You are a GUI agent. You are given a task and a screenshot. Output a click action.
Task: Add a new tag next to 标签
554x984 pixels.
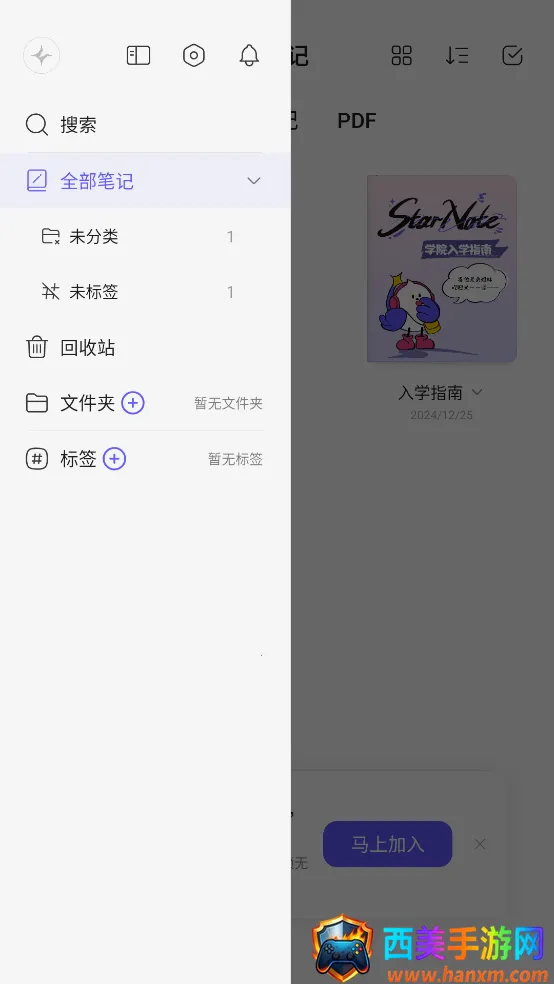coord(114,459)
